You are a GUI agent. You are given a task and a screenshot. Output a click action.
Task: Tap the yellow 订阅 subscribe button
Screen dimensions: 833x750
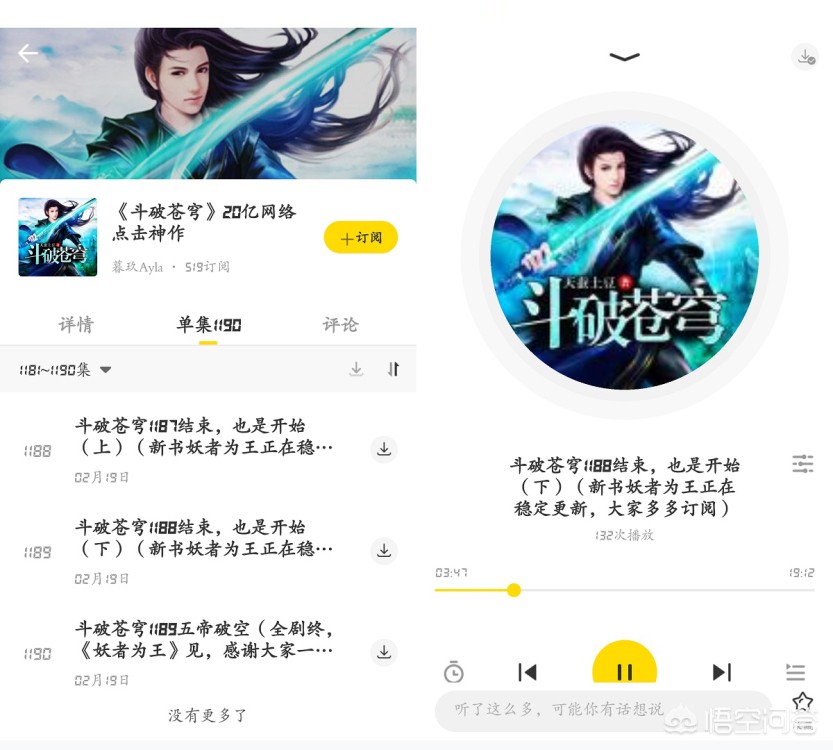361,238
